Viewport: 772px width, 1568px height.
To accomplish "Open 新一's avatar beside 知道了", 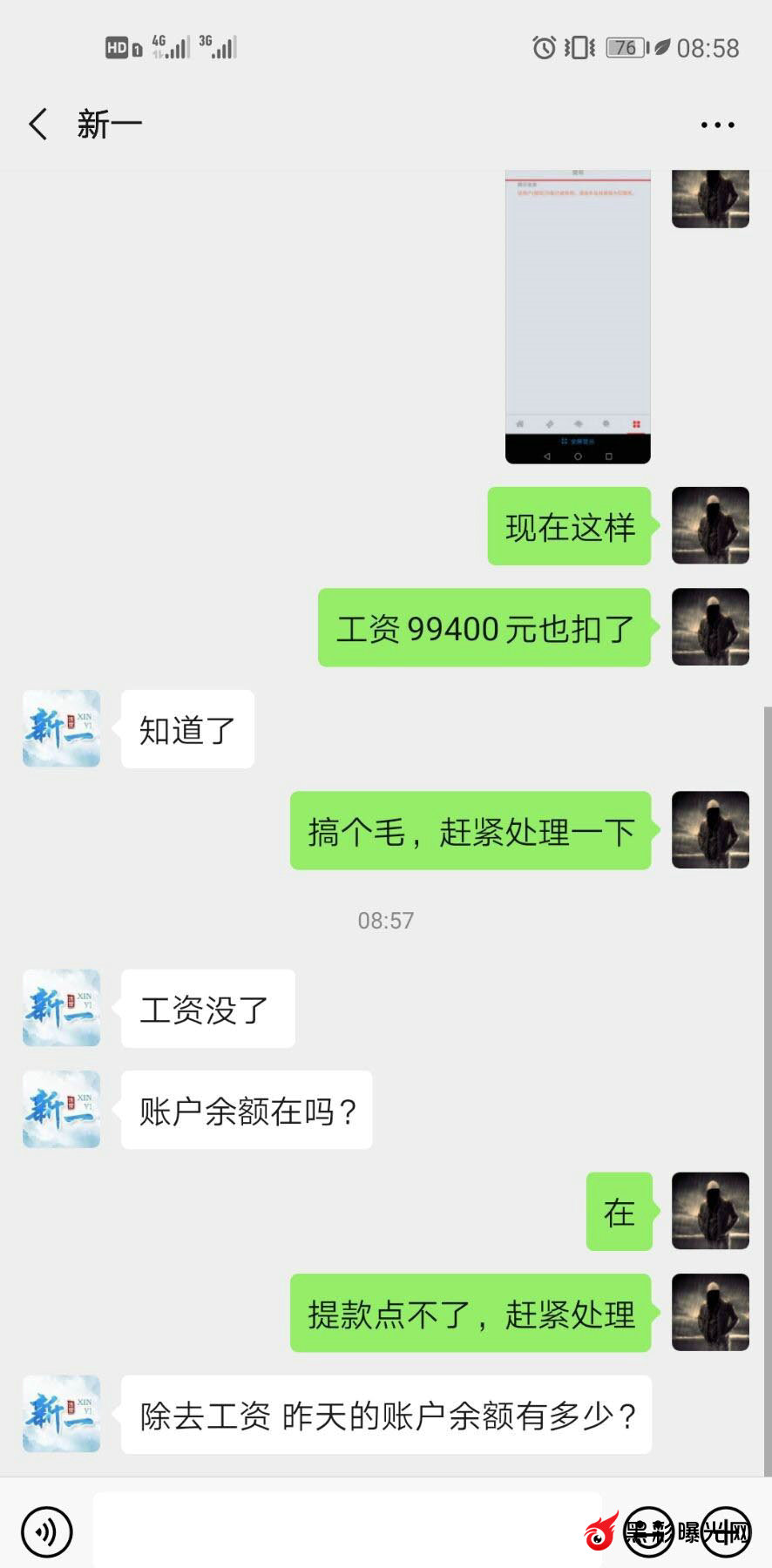I will (x=61, y=729).
